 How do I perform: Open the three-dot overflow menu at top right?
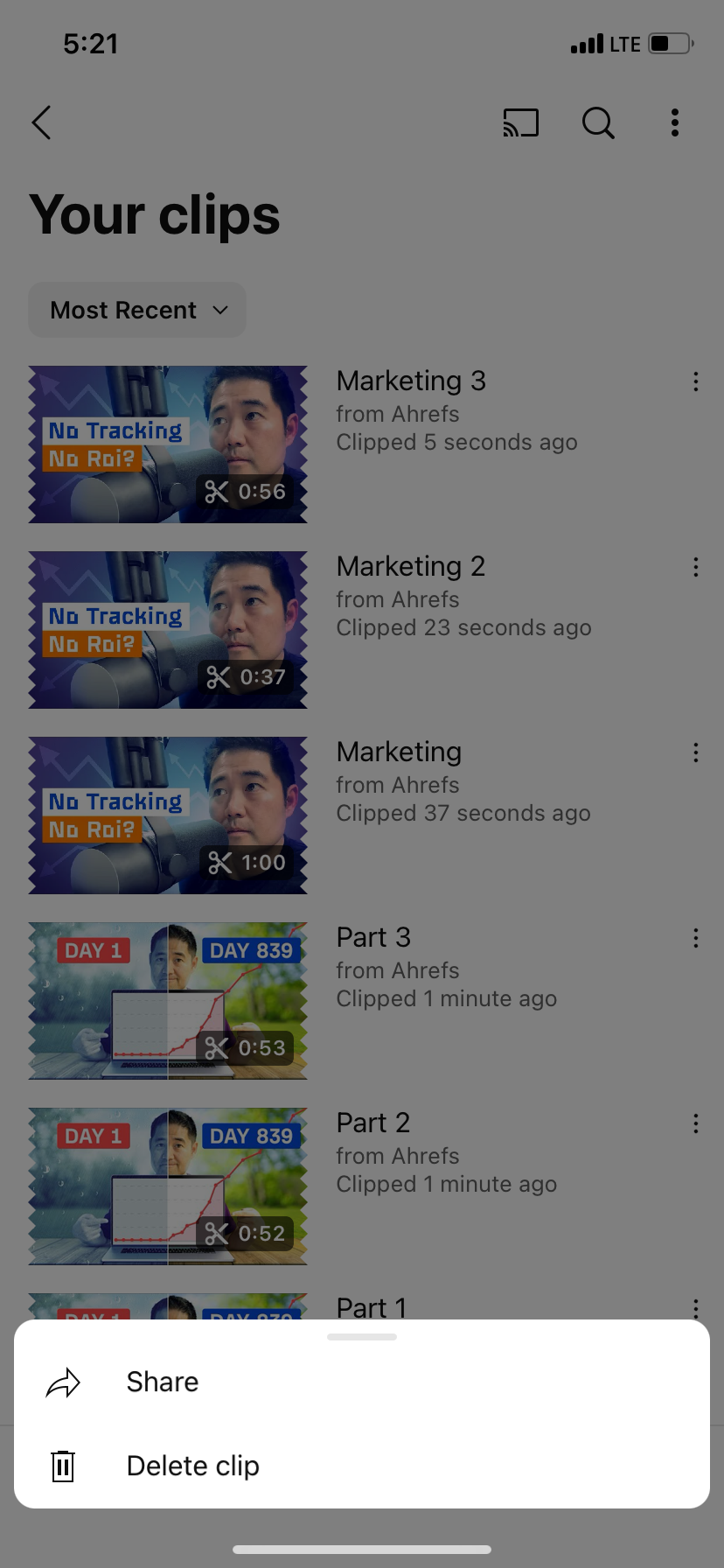tap(674, 123)
